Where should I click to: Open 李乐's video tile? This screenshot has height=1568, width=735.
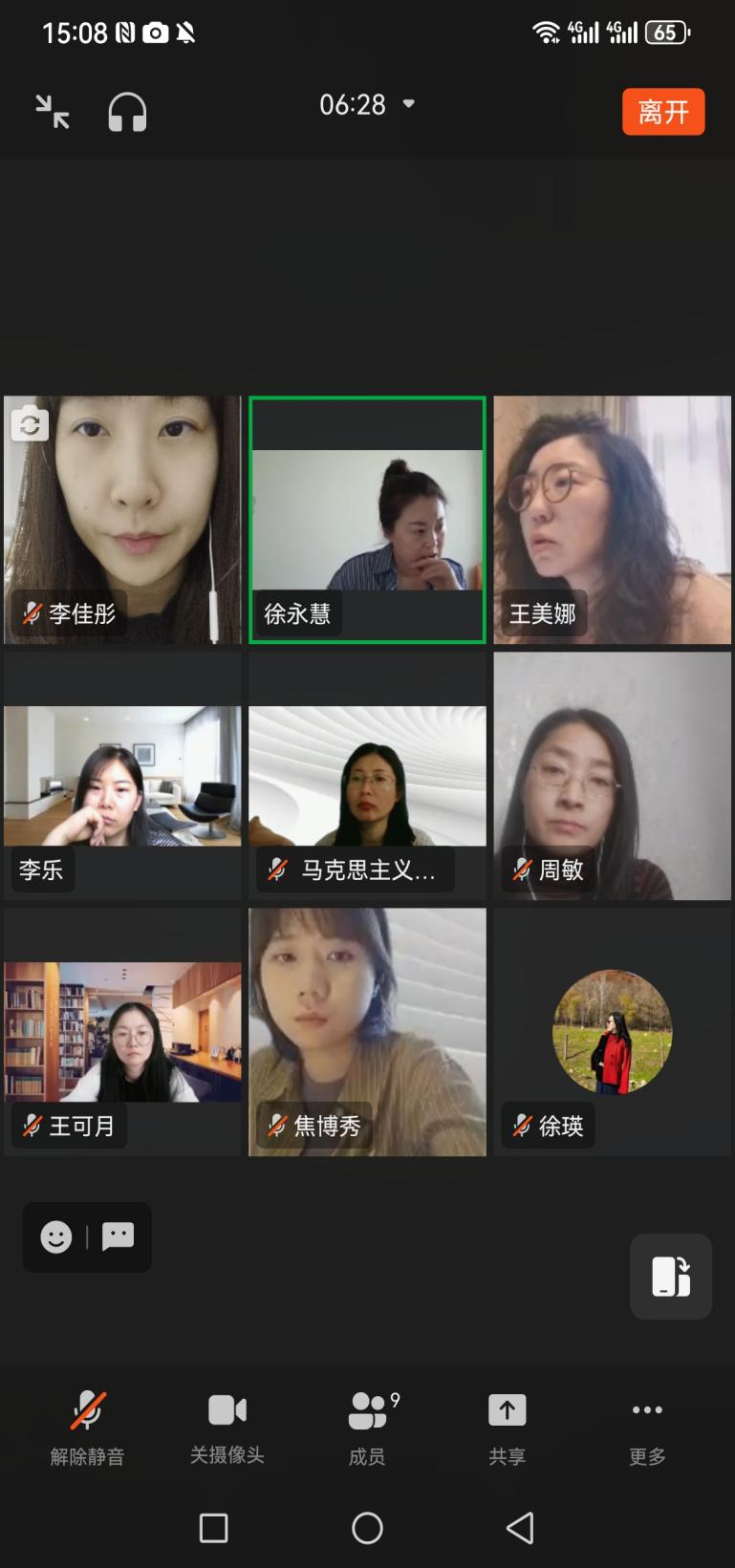click(122, 776)
